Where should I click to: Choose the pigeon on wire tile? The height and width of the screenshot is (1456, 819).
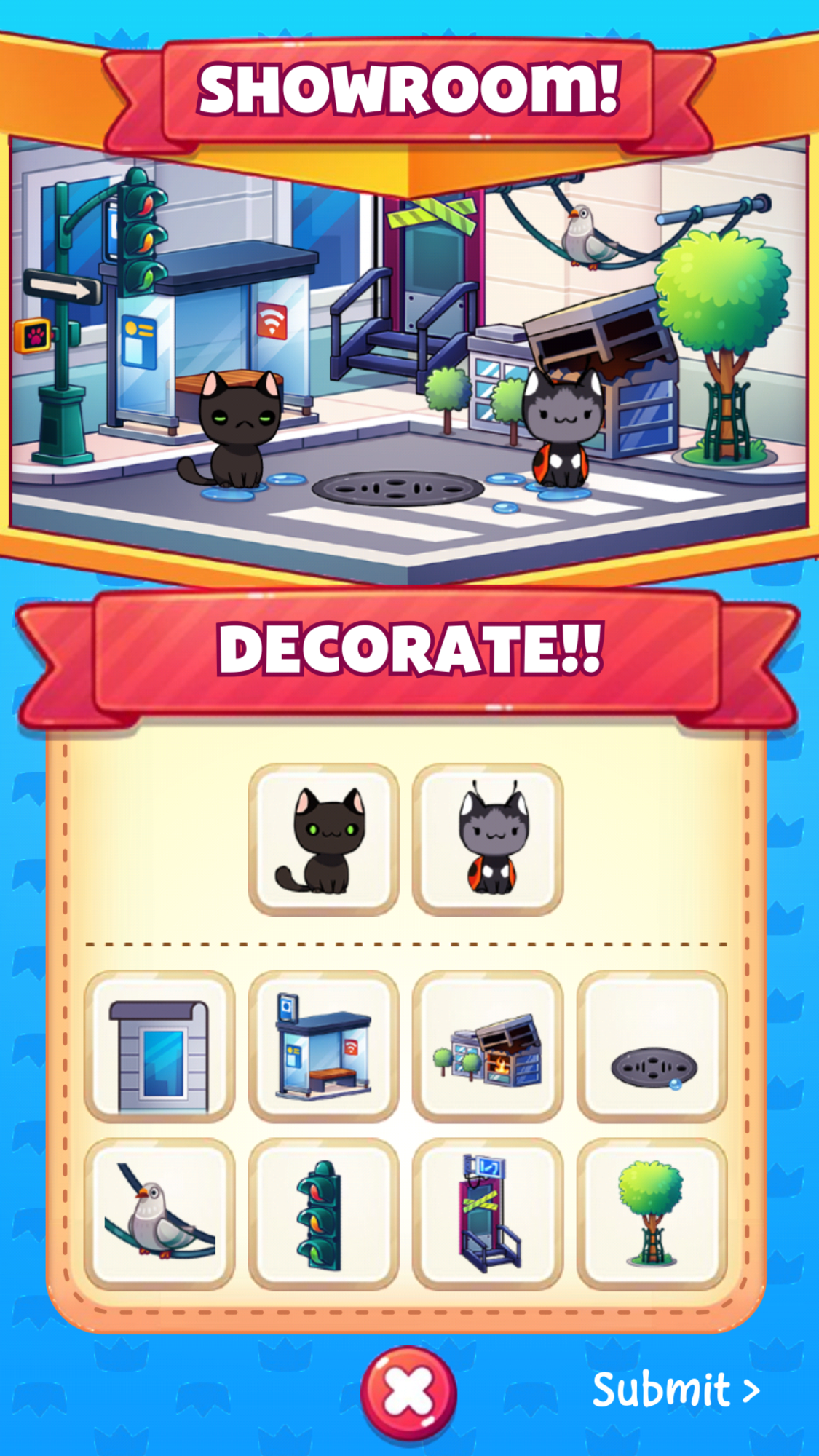click(x=159, y=1214)
